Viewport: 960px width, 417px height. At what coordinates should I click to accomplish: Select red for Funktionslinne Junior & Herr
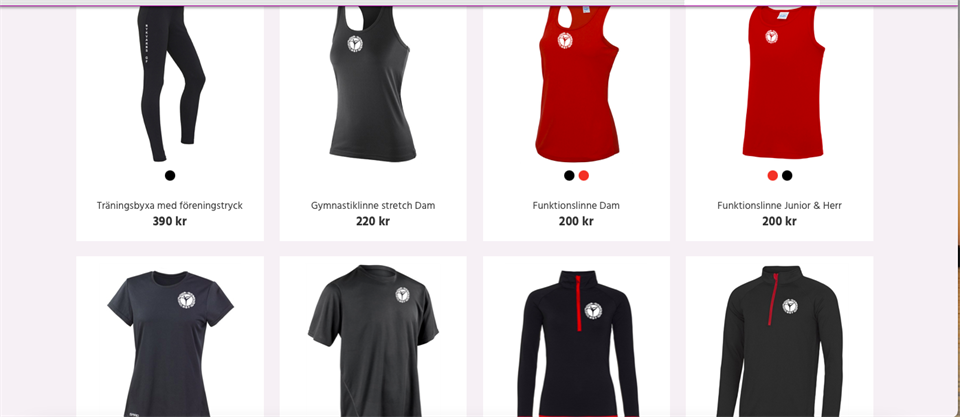pyautogui.click(x=772, y=176)
